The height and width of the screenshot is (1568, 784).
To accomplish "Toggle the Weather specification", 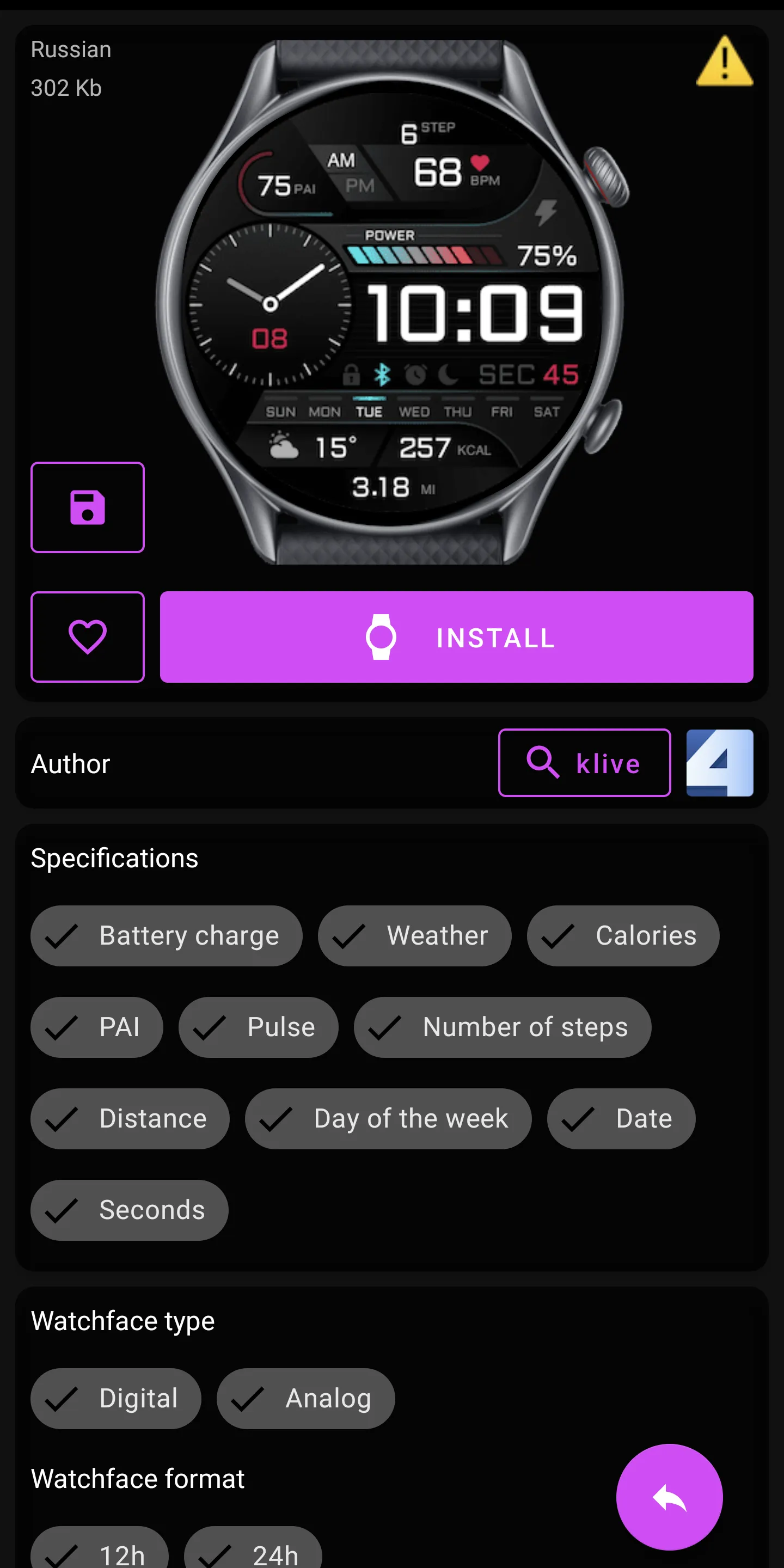I will (414, 935).
